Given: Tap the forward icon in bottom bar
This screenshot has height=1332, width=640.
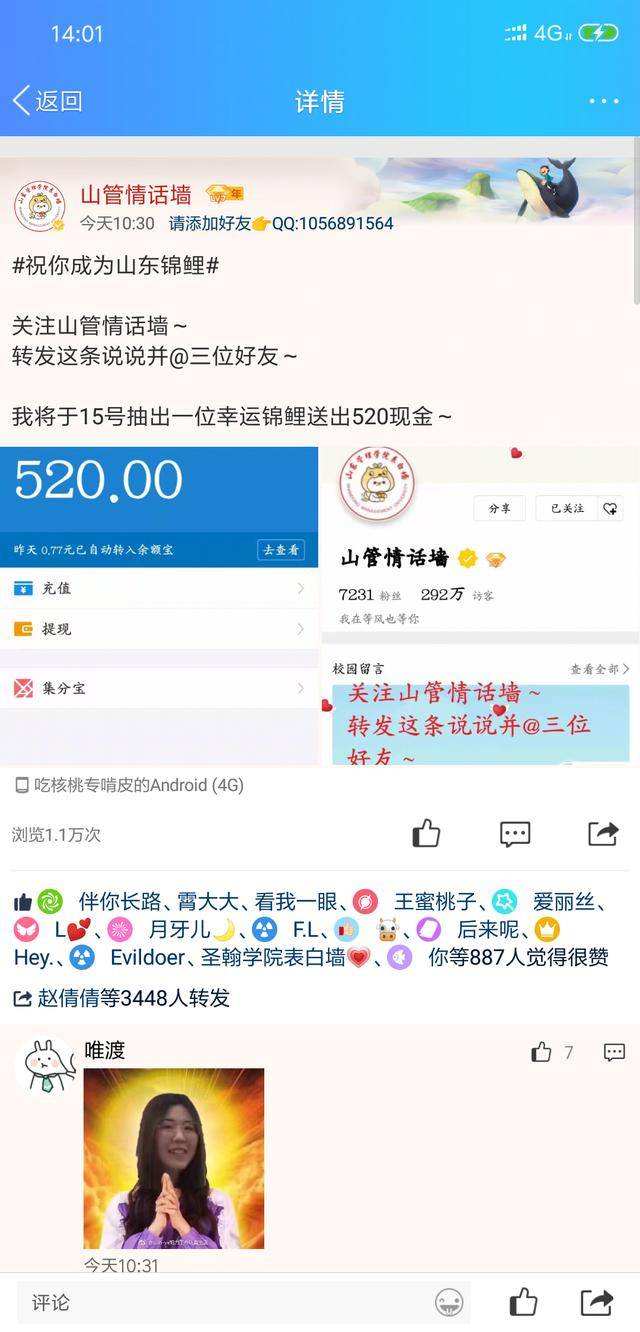Looking at the screenshot, I should pos(597,1302).
